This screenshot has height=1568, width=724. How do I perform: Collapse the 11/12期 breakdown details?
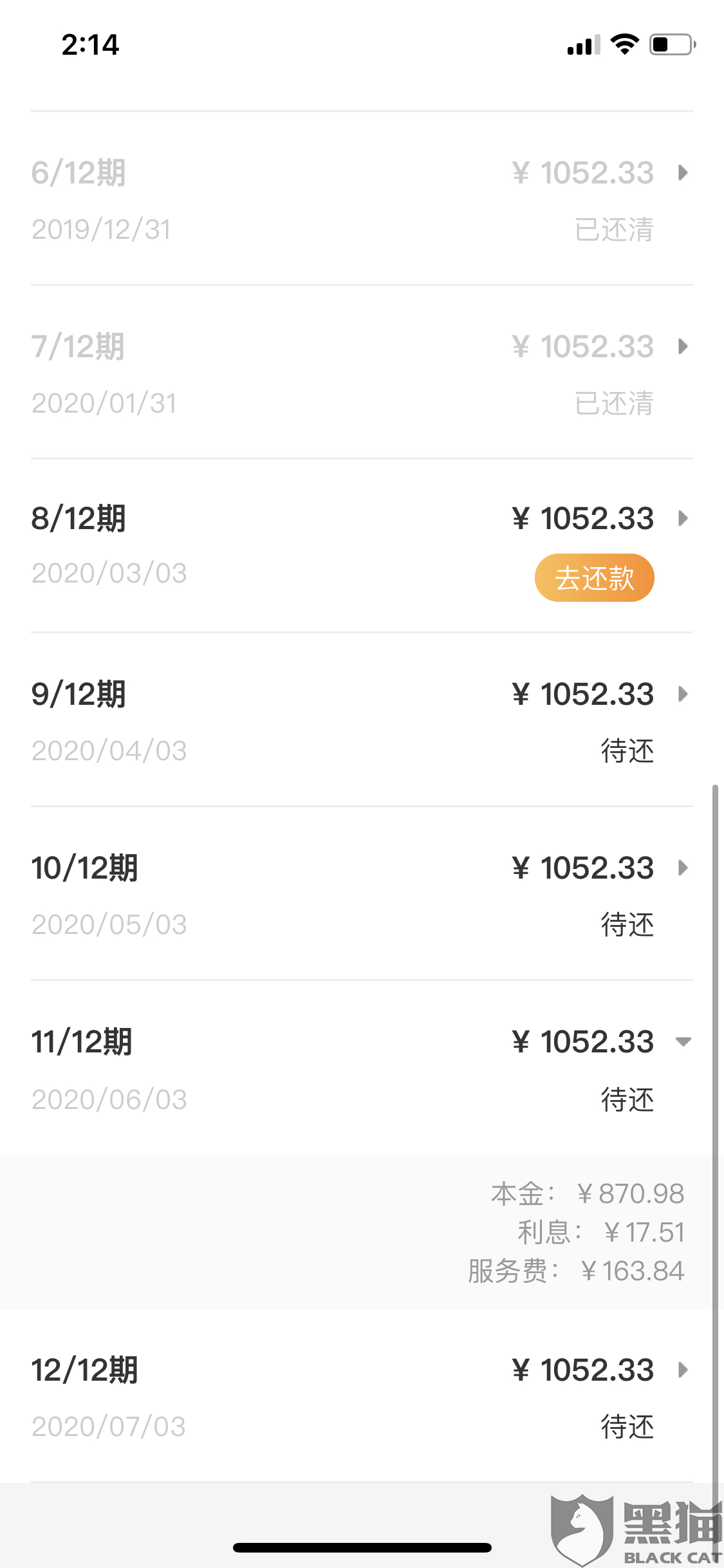683,1041
